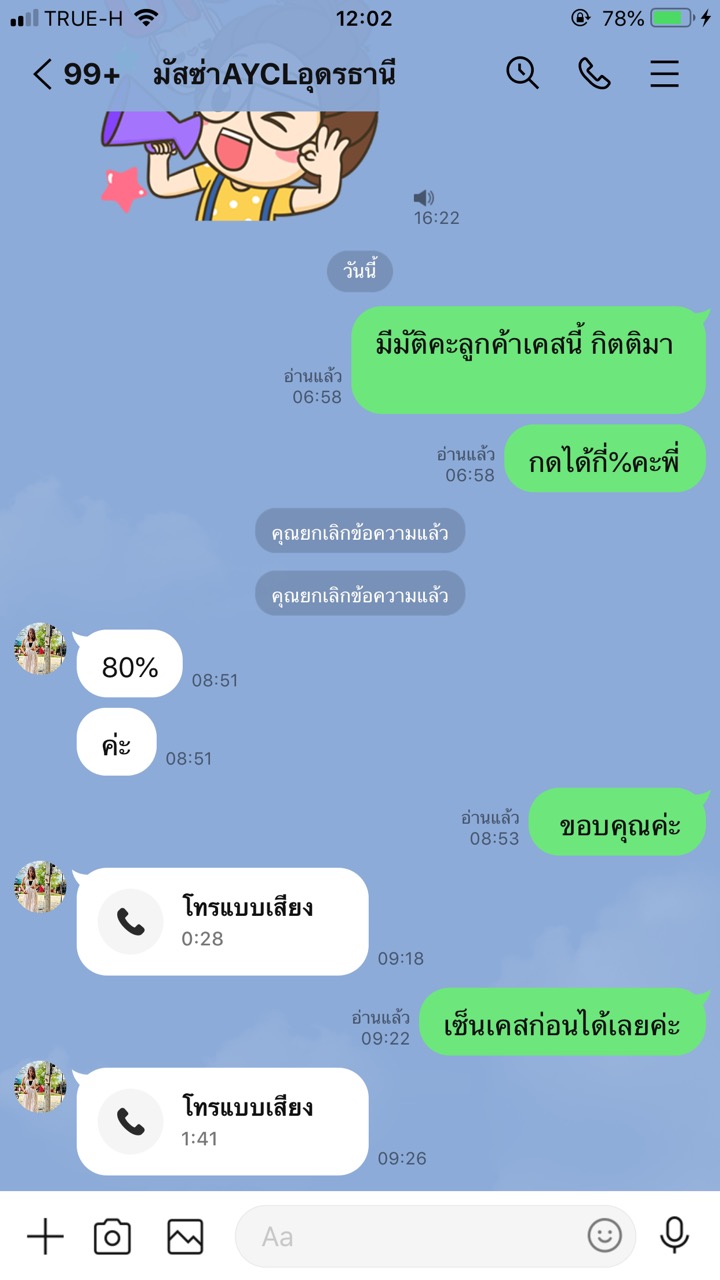Start a call with this contact
720x1280 pixels.
(x=594, y=73)
